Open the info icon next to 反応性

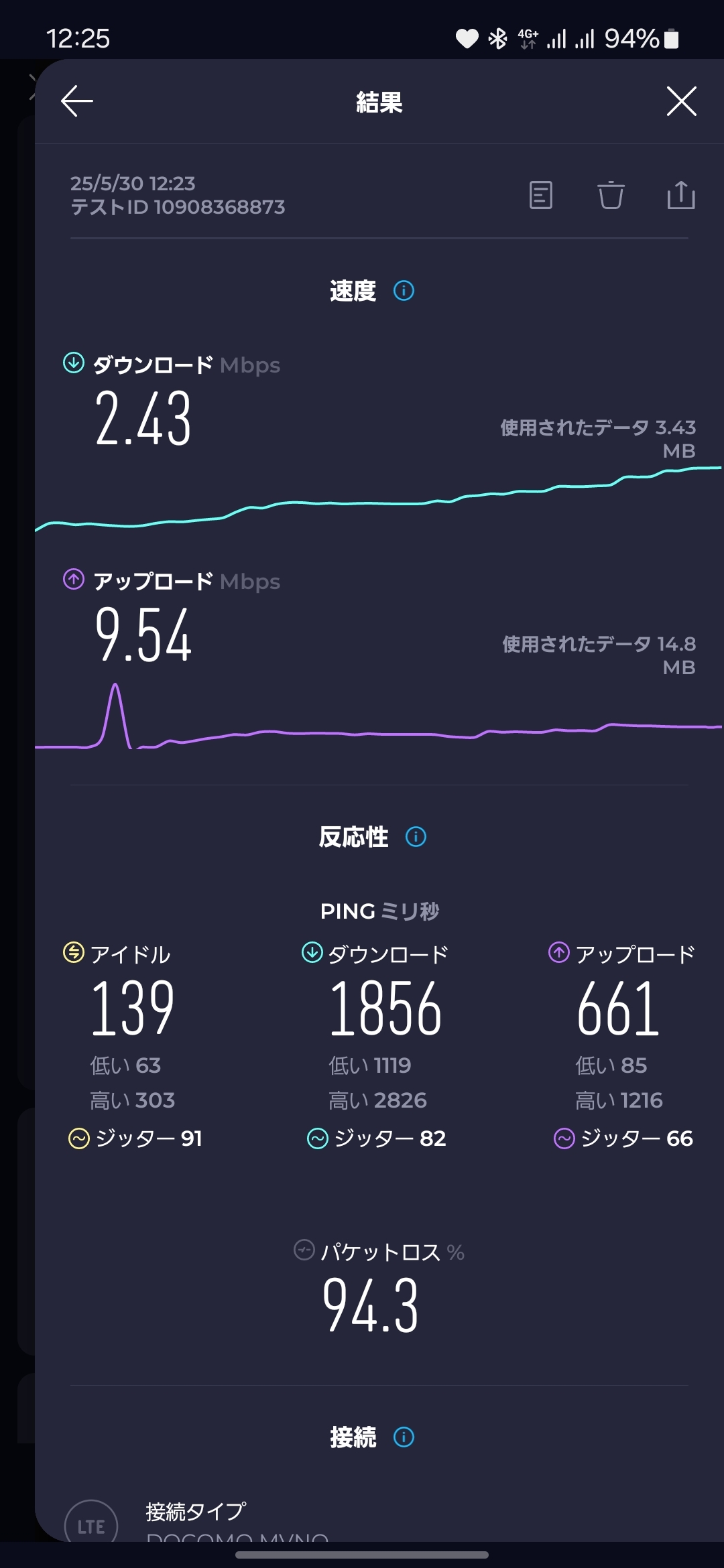pyautogui.click(x=416, y=837)
